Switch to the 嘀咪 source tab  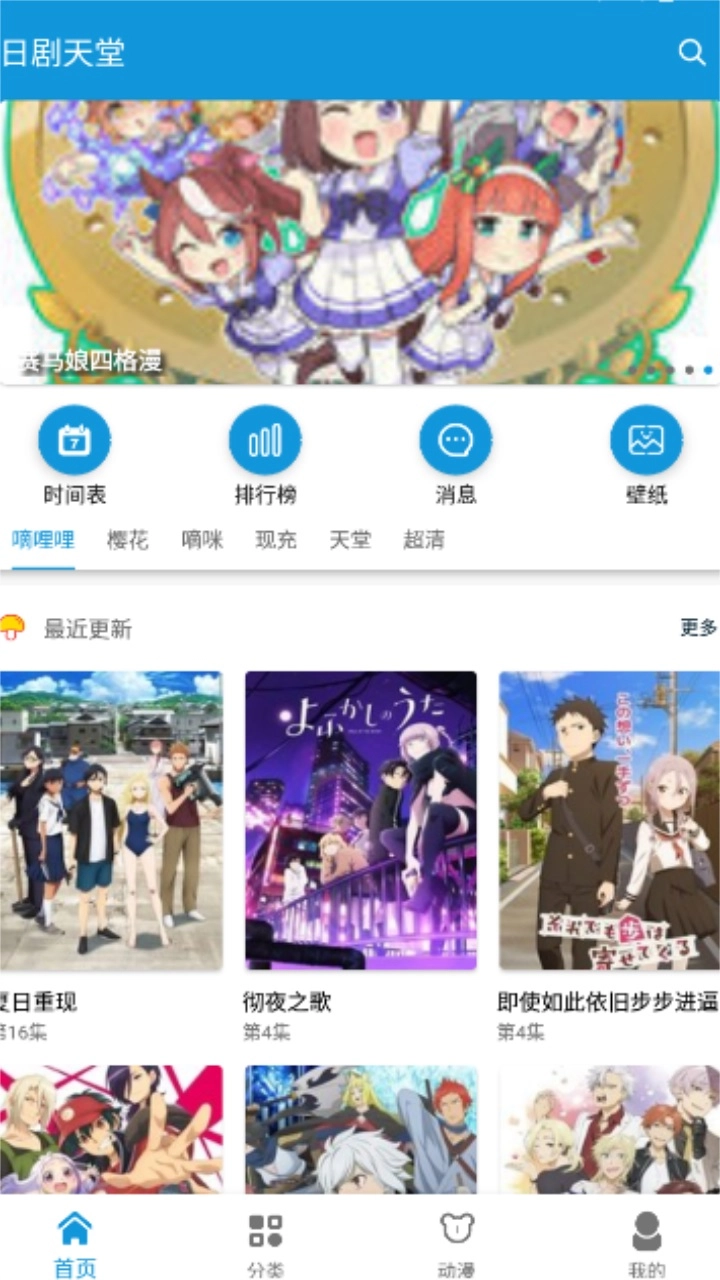[x=202, y=539]
